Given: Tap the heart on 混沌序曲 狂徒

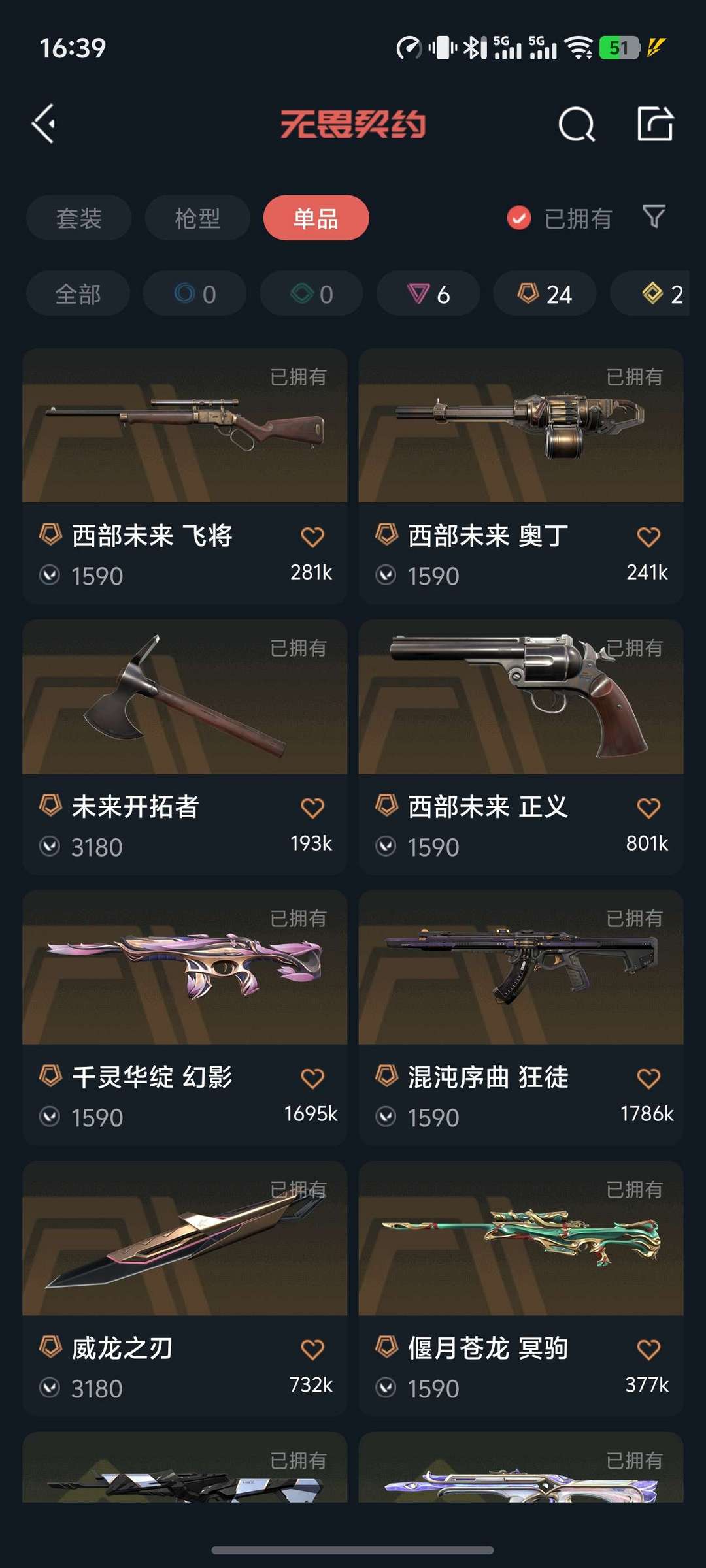Looking at the screenshot, I should 648,1079.
